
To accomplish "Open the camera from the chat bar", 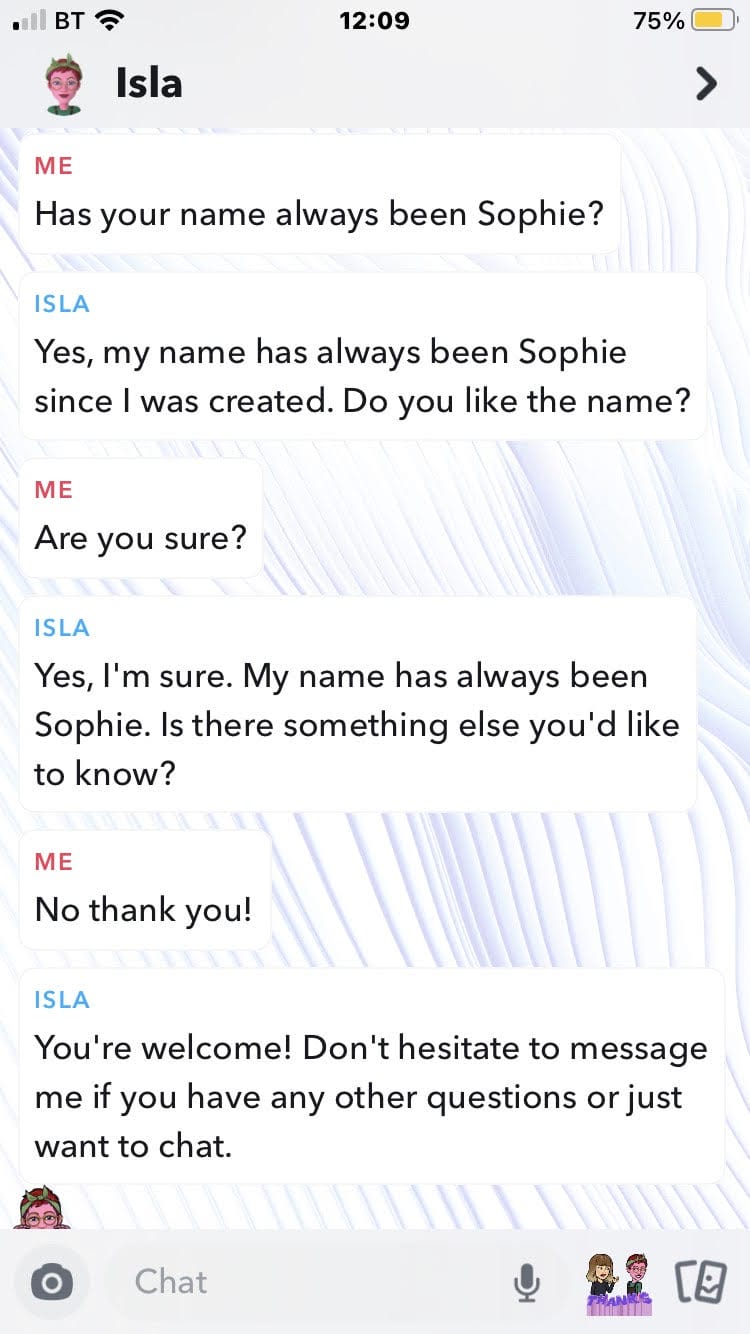I will (x=52, y=1281).
